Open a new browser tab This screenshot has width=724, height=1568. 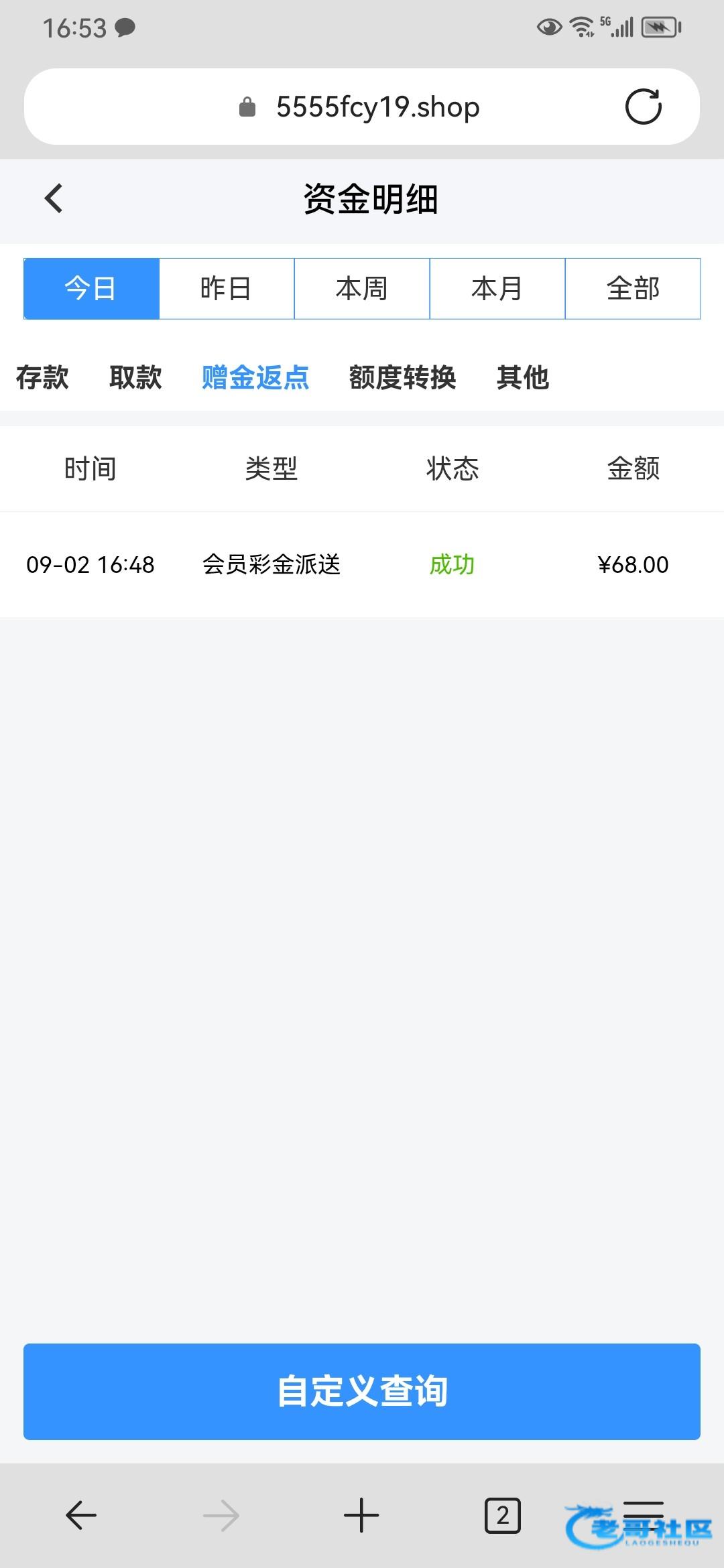[x=361, y=1515]
